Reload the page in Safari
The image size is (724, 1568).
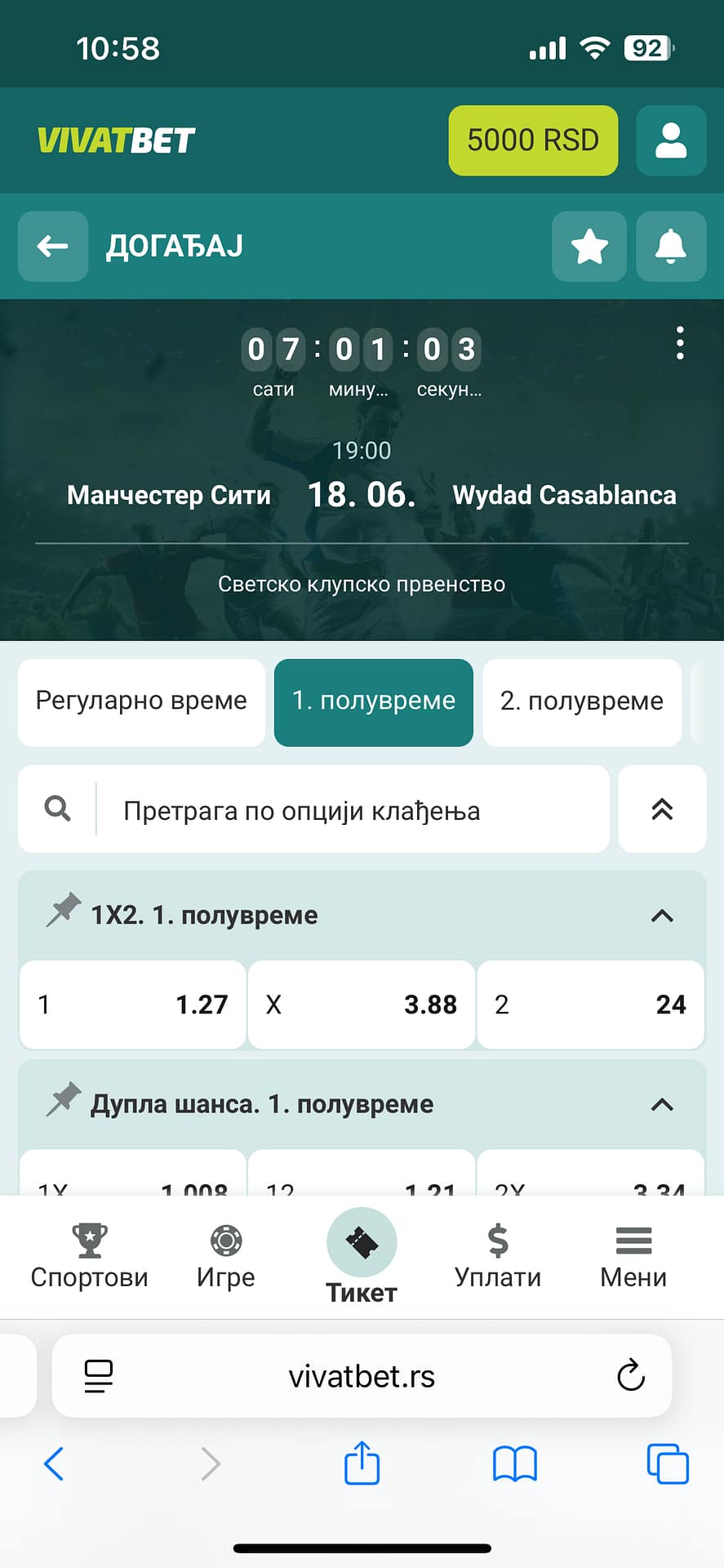pyautogui.click(x=630, y=1376)
